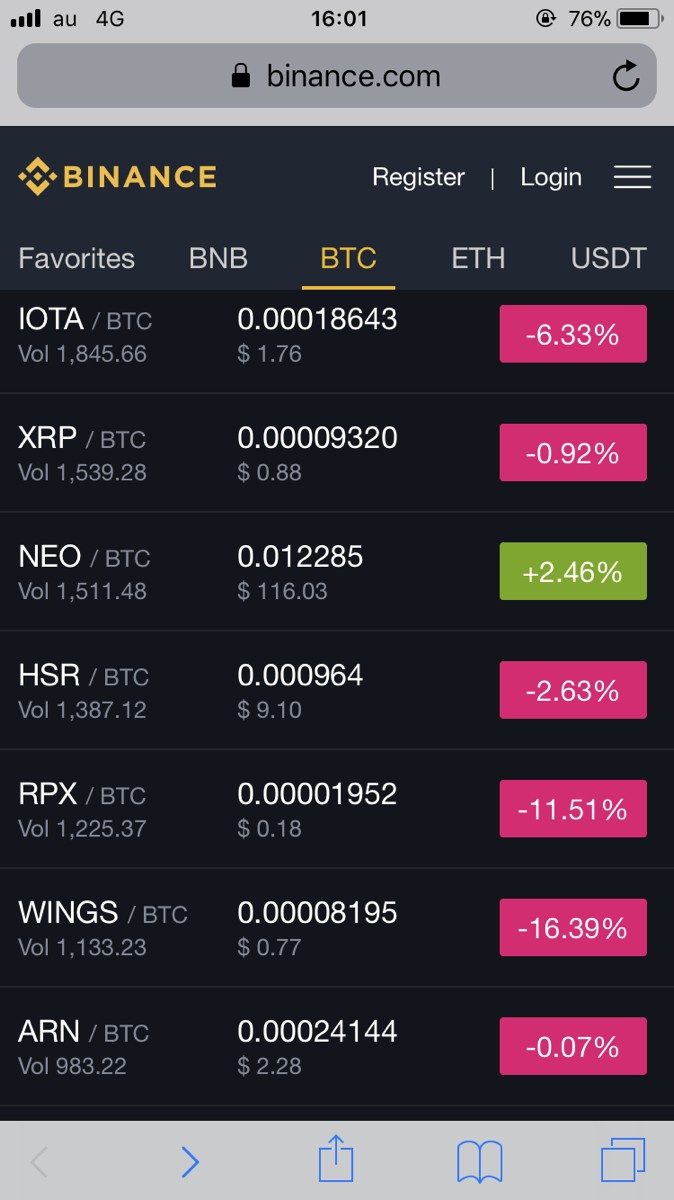
Task: Tap the Login link
Action: tap(550, 178)
